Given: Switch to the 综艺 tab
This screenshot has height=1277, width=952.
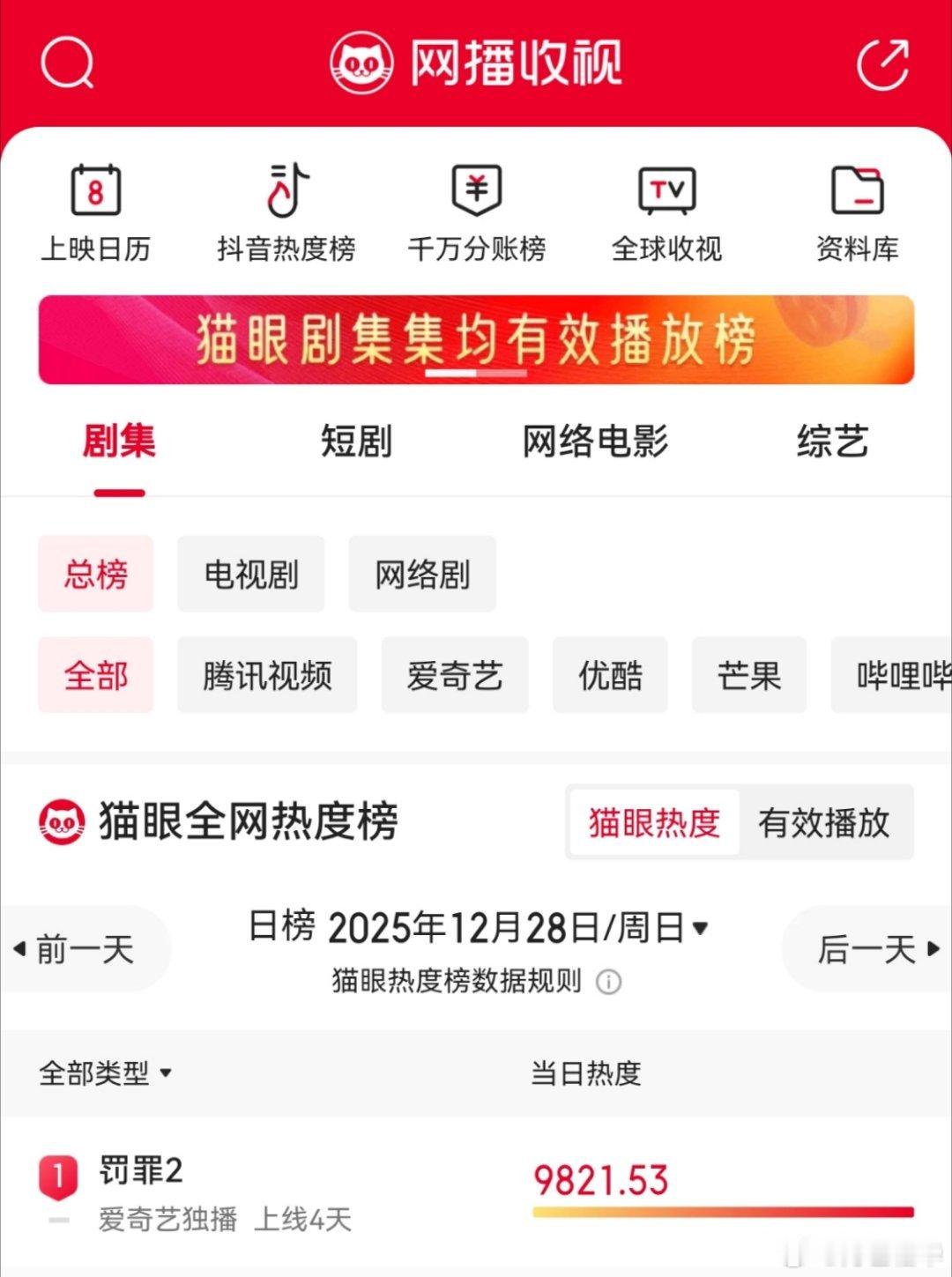Looking at the screenshot, I should [x=832, y=443].
